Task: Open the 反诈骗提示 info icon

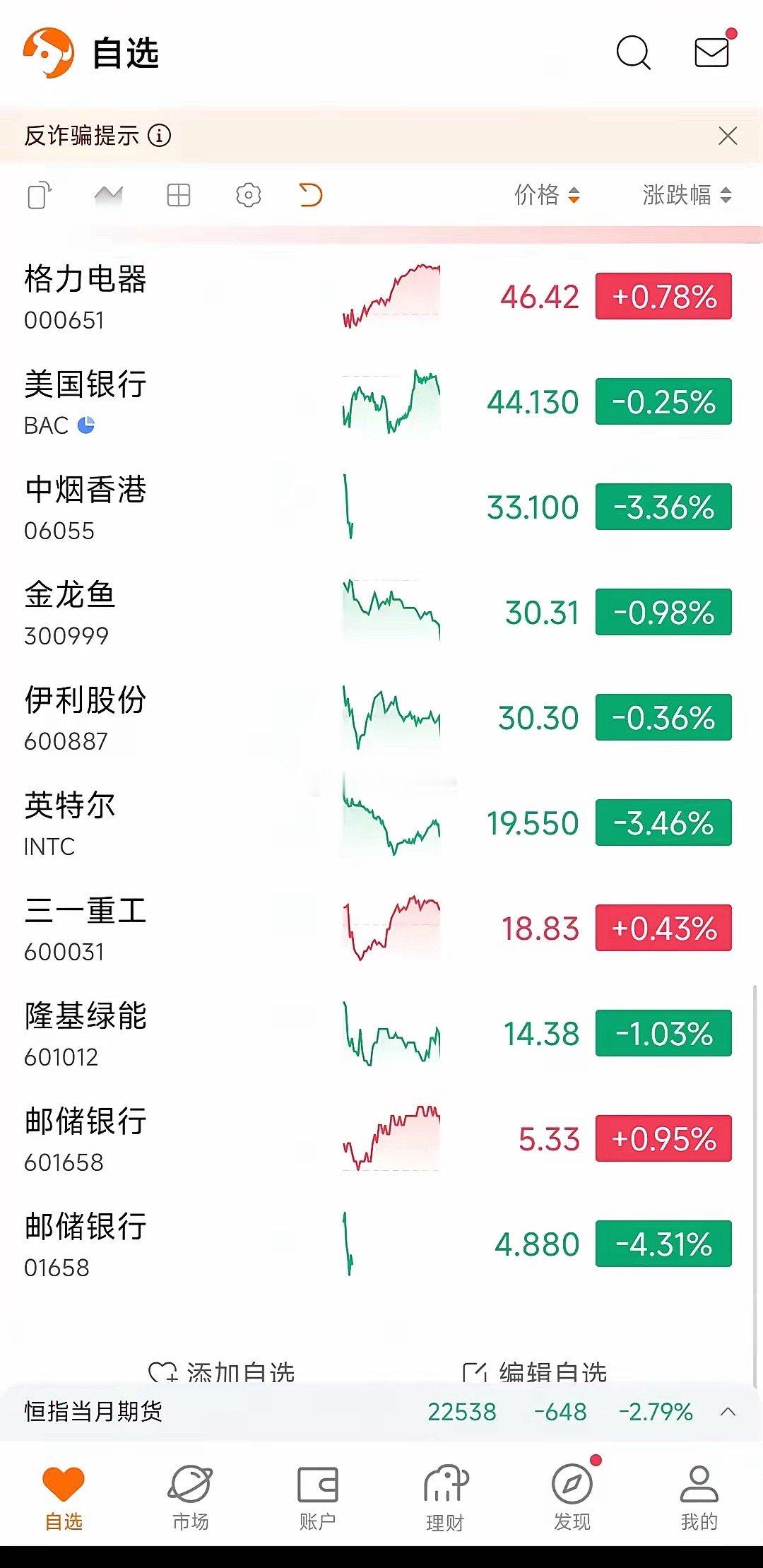Action: (x=160, y=135)
